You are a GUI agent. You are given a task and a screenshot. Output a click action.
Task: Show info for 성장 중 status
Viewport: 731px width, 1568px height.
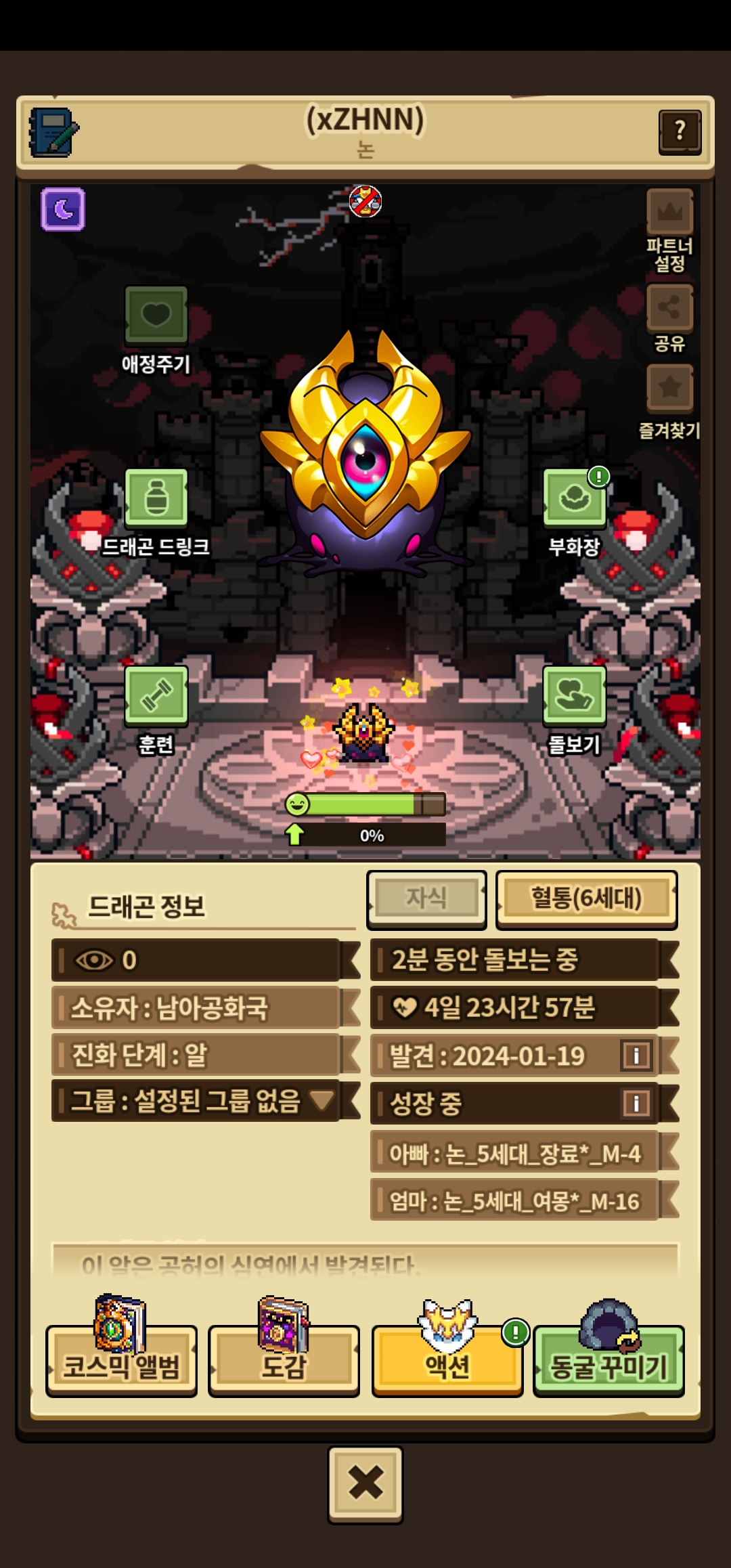tap(636, 1103)
